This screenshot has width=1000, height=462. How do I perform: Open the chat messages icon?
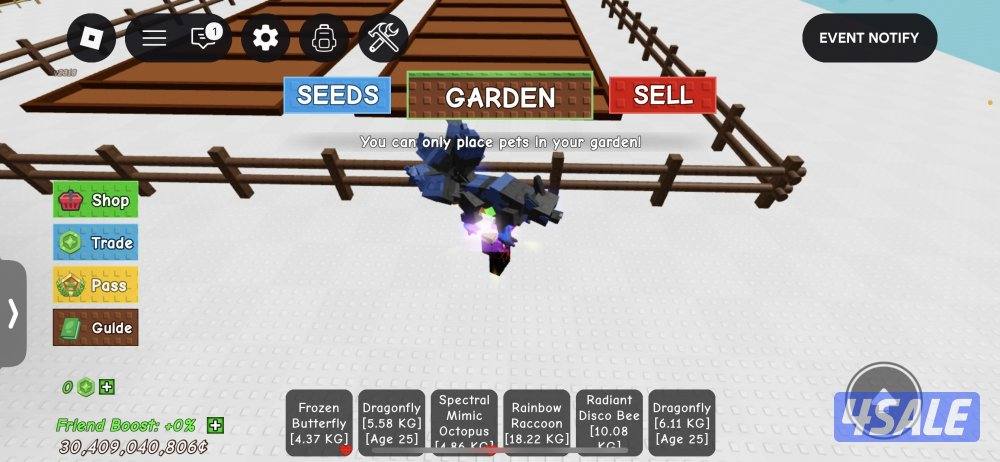204,38
